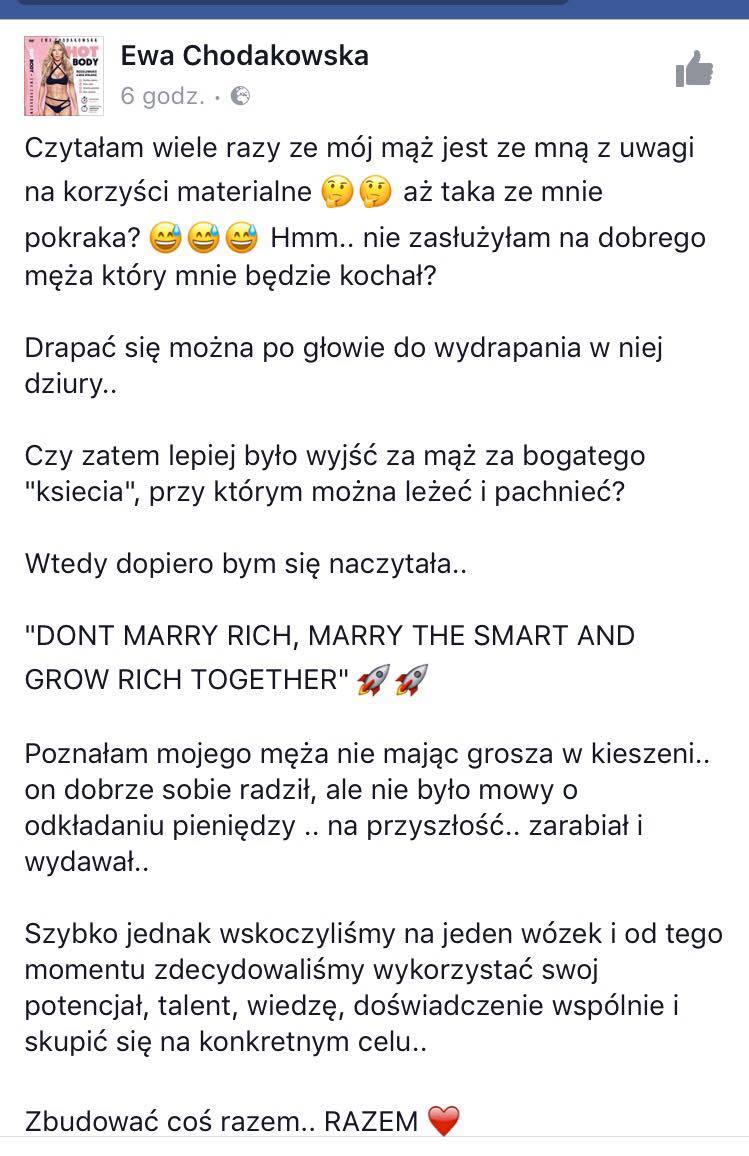749x1156 pixels.
Task: Like Ewa Chodakowska's page with thumbs-up
Action: 694,70
